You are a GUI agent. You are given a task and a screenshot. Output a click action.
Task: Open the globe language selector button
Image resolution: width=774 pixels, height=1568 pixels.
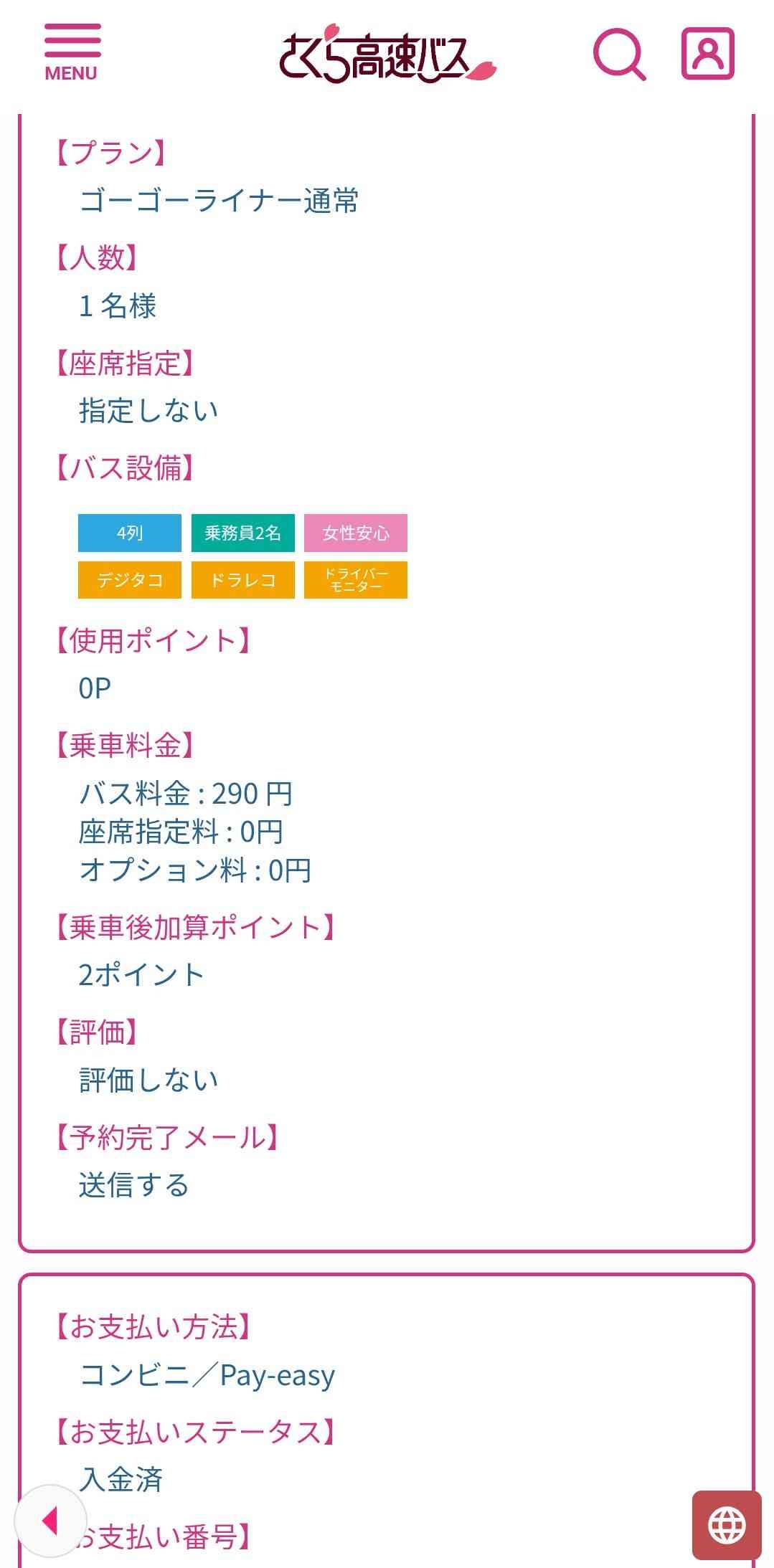point(727,1525)
